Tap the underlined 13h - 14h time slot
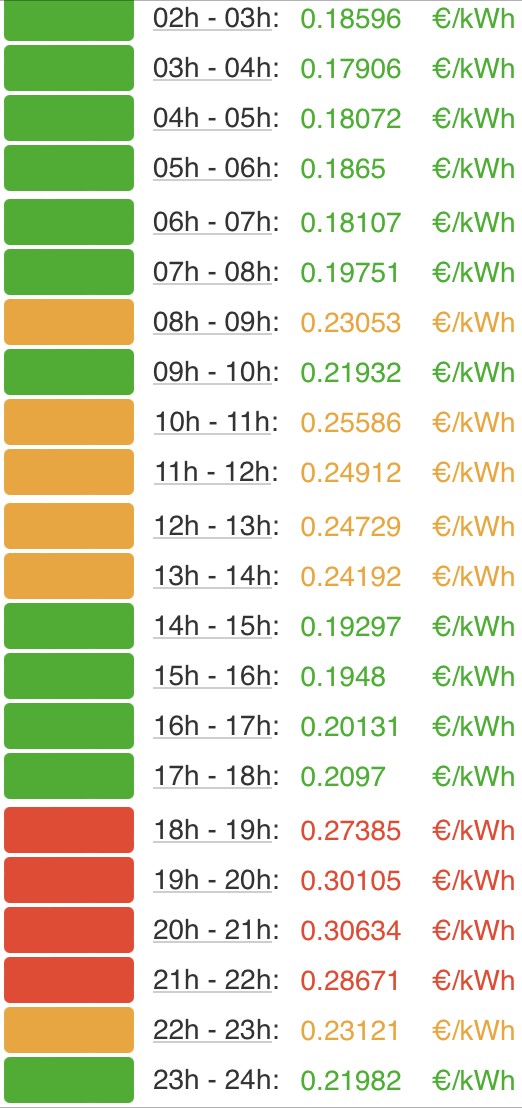 point(213,577)
